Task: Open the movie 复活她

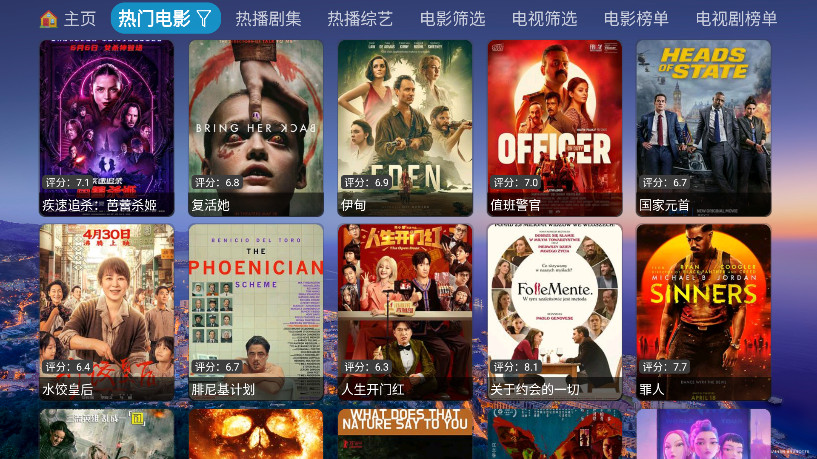Action: 256,127
